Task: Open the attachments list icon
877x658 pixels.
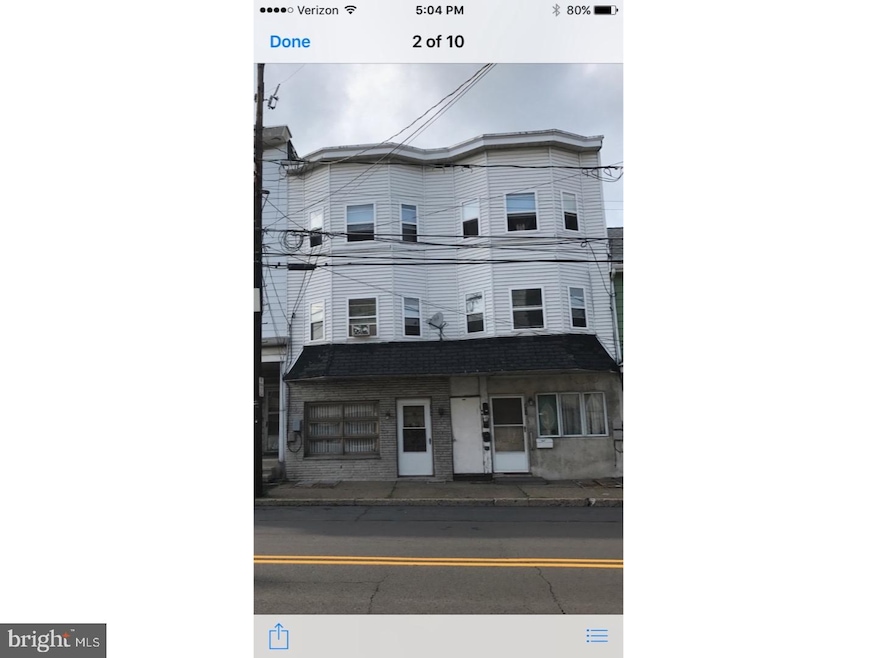Action: point(597,636)
